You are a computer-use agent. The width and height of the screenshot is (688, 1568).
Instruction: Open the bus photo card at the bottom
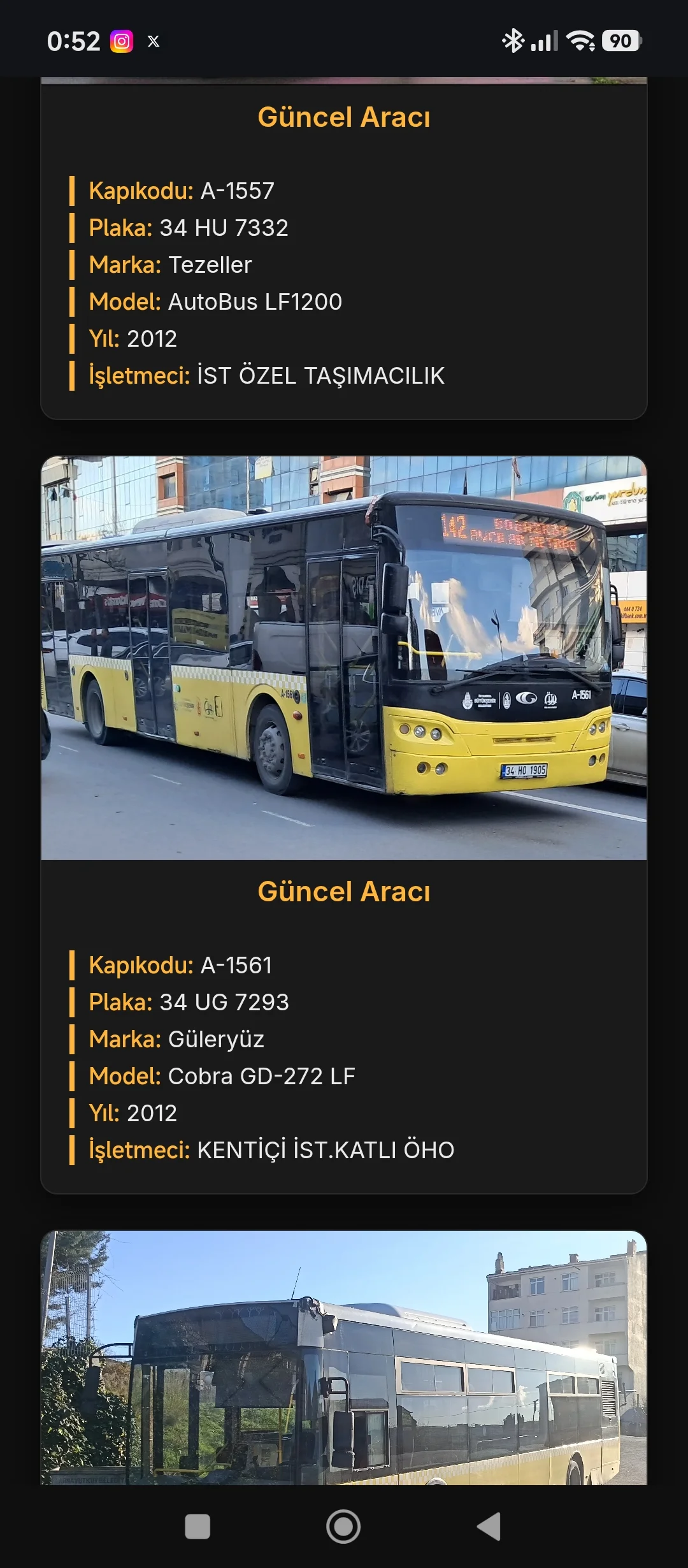coord(344,1358)
